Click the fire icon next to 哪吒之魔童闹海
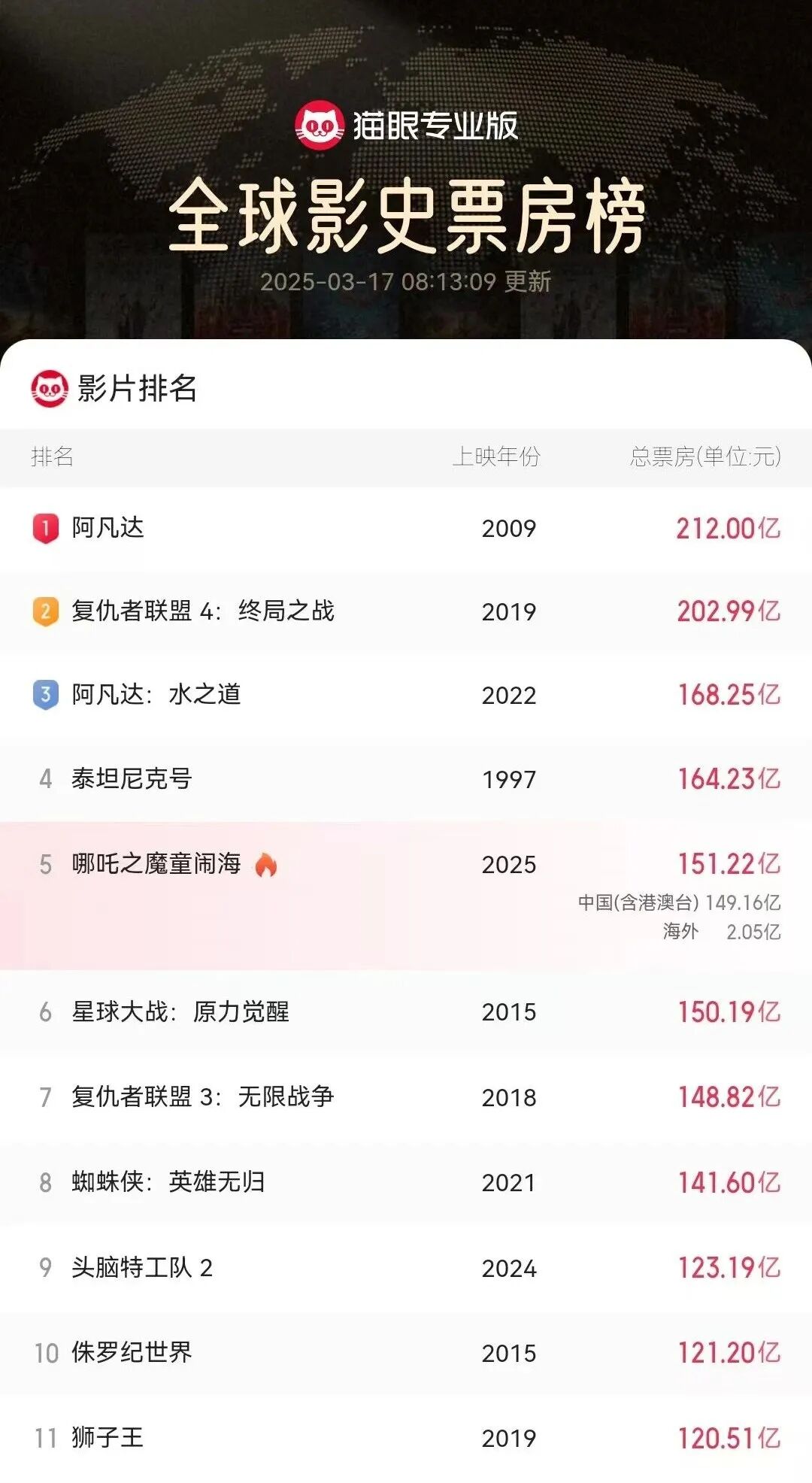Screen dimensions: 812x1483 265,866
